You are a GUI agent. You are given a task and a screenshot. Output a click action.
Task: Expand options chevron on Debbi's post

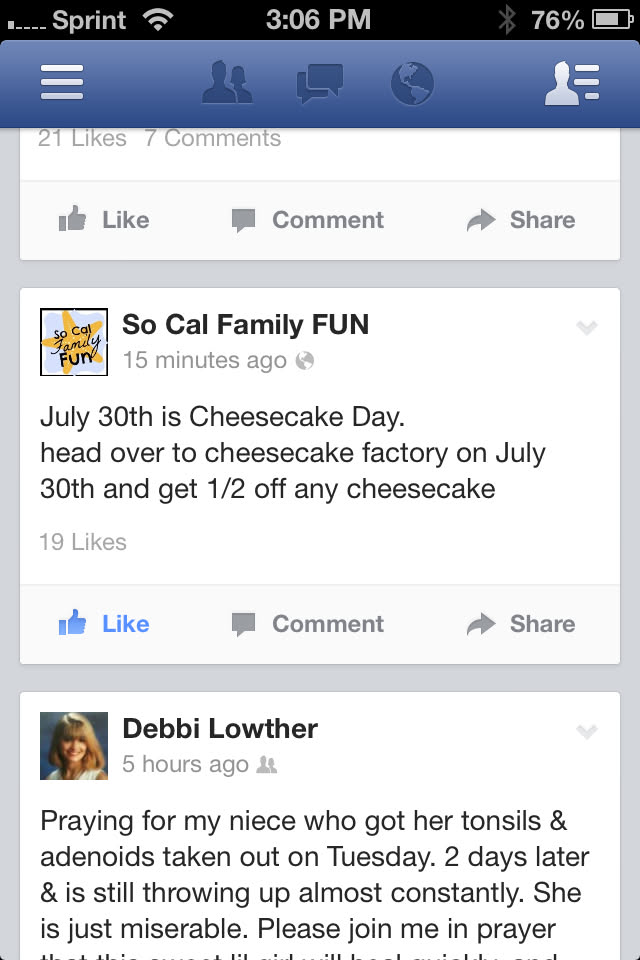[587, 731]
